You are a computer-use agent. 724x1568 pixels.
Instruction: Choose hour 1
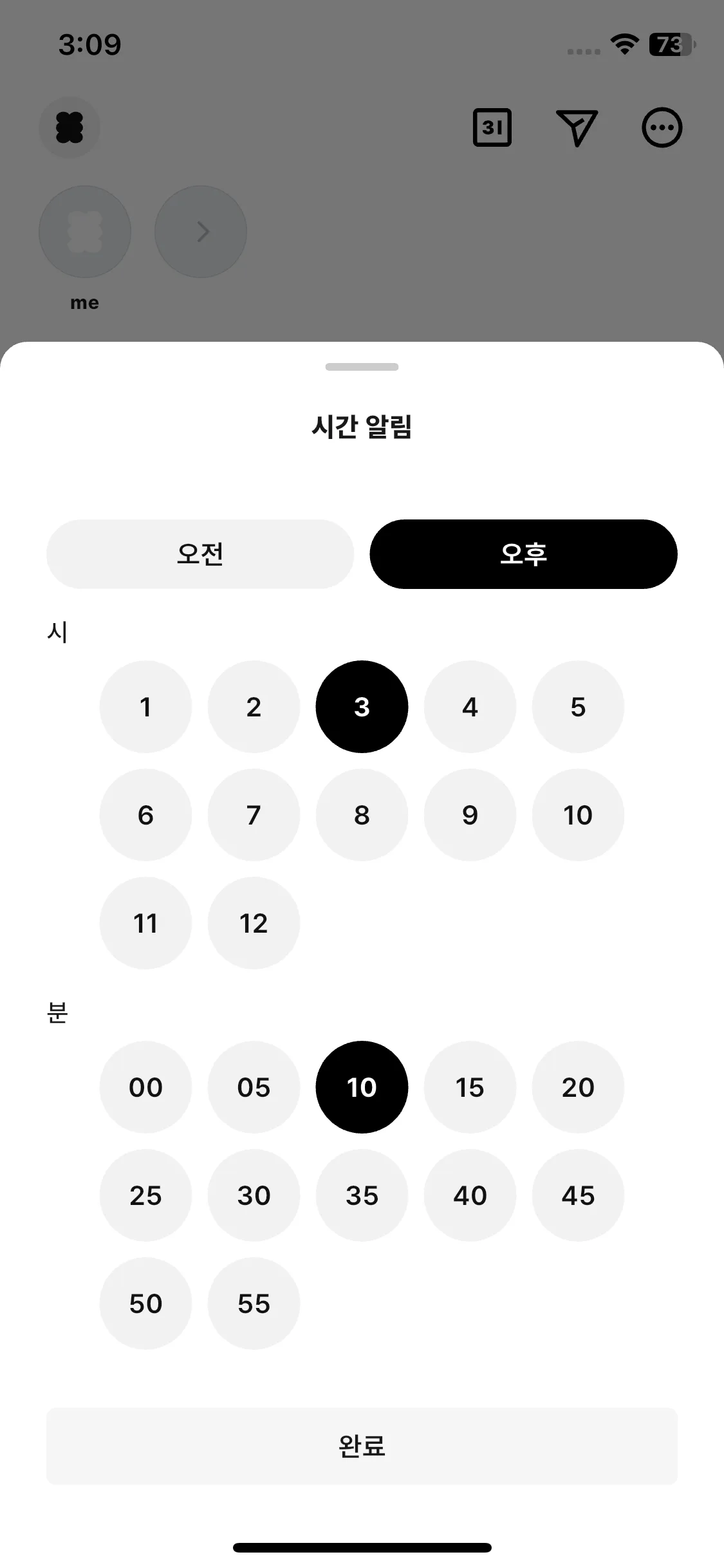pyautogui.click(x=145, y=707)
